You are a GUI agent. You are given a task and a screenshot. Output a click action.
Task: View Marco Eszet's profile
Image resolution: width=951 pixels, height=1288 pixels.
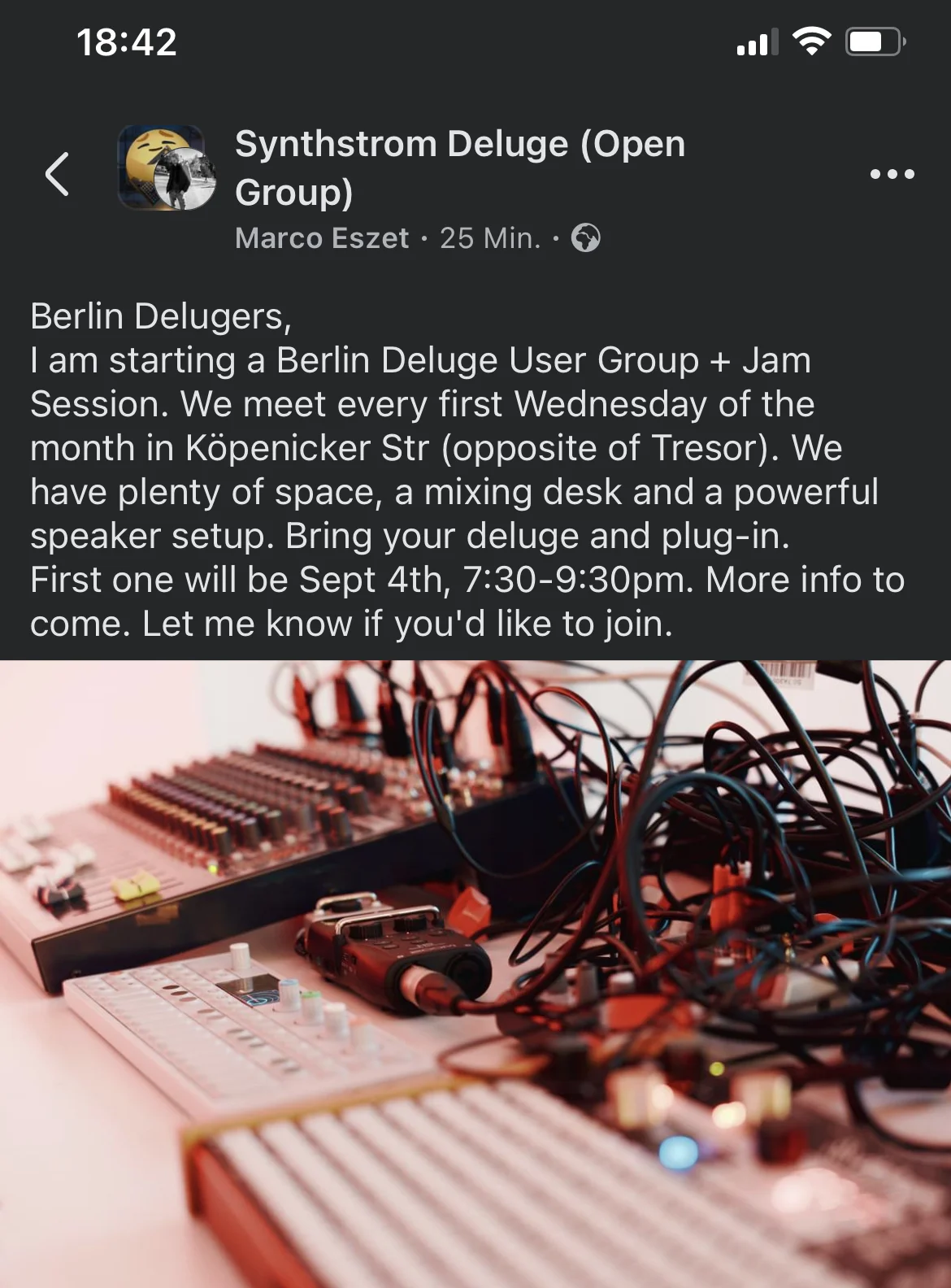pyautogui.click(x=322, y=238)
